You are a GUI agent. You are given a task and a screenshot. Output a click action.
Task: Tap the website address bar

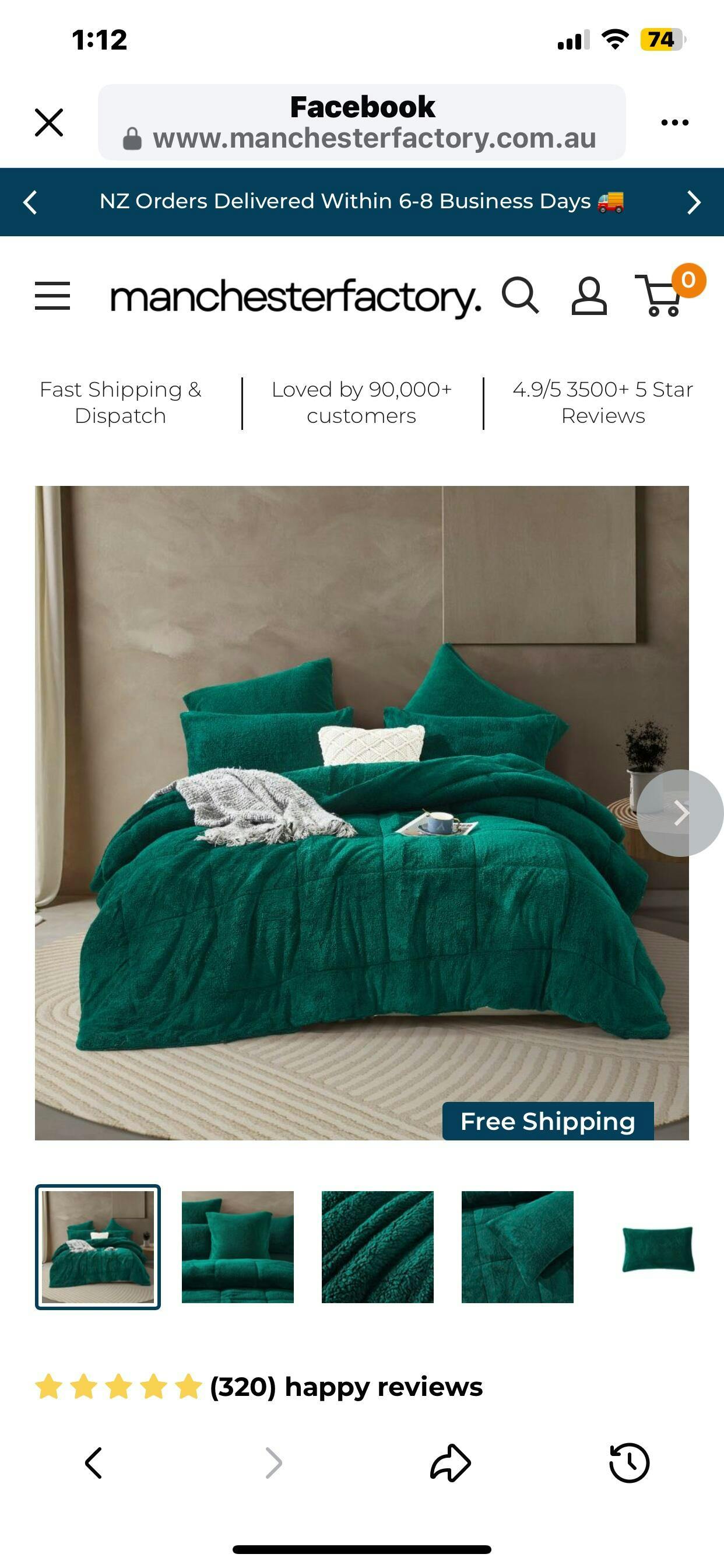(x=362, y=123)
